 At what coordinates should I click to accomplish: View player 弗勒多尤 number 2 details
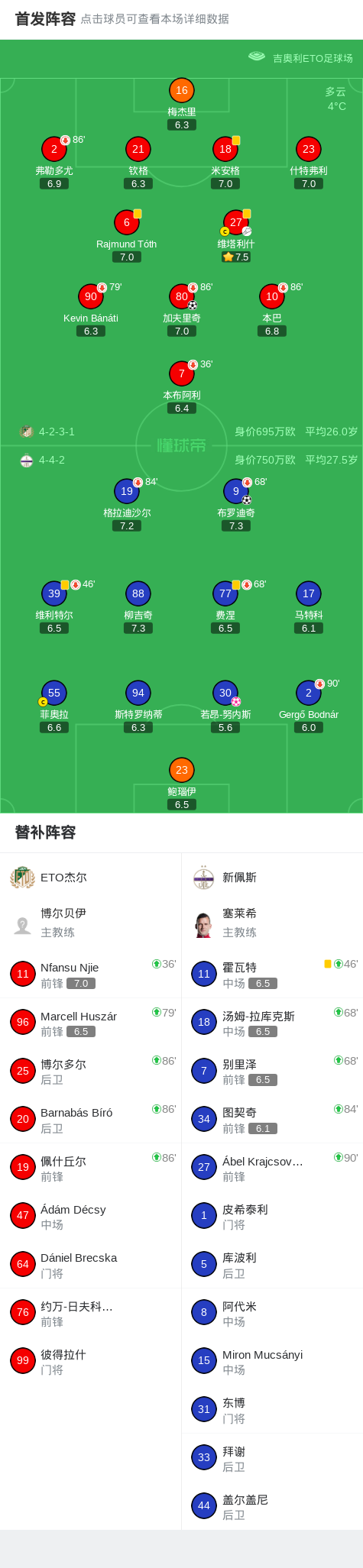click(54, 163)
